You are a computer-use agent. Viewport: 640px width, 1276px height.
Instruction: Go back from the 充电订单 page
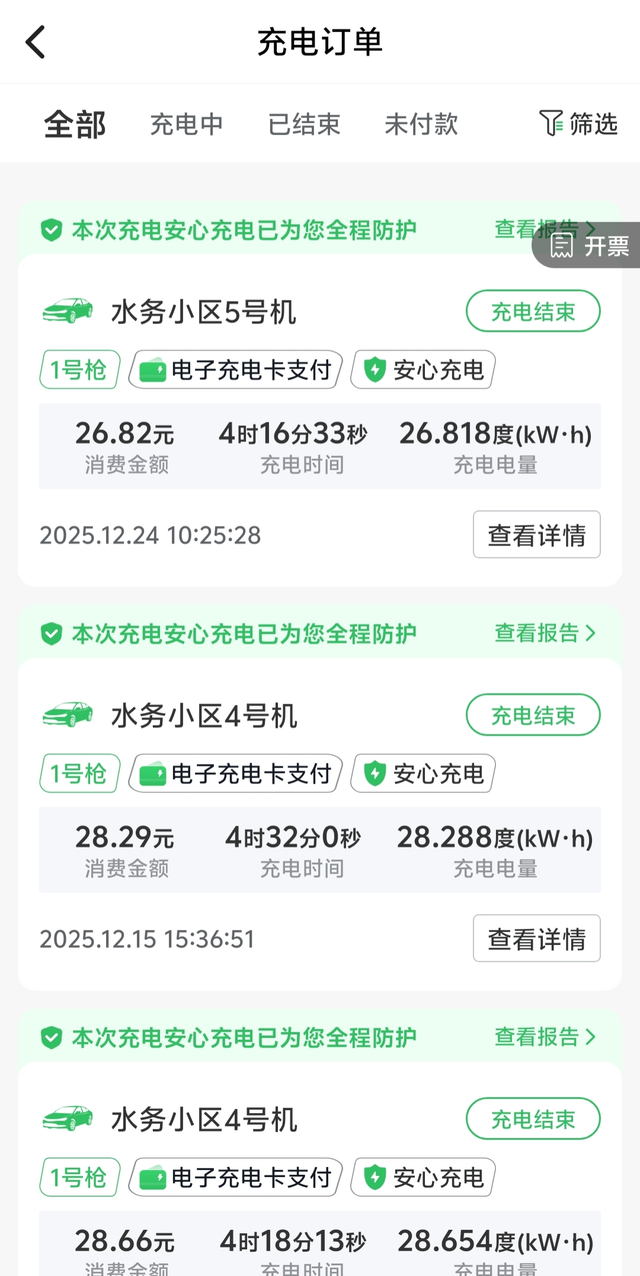point(36,42)
